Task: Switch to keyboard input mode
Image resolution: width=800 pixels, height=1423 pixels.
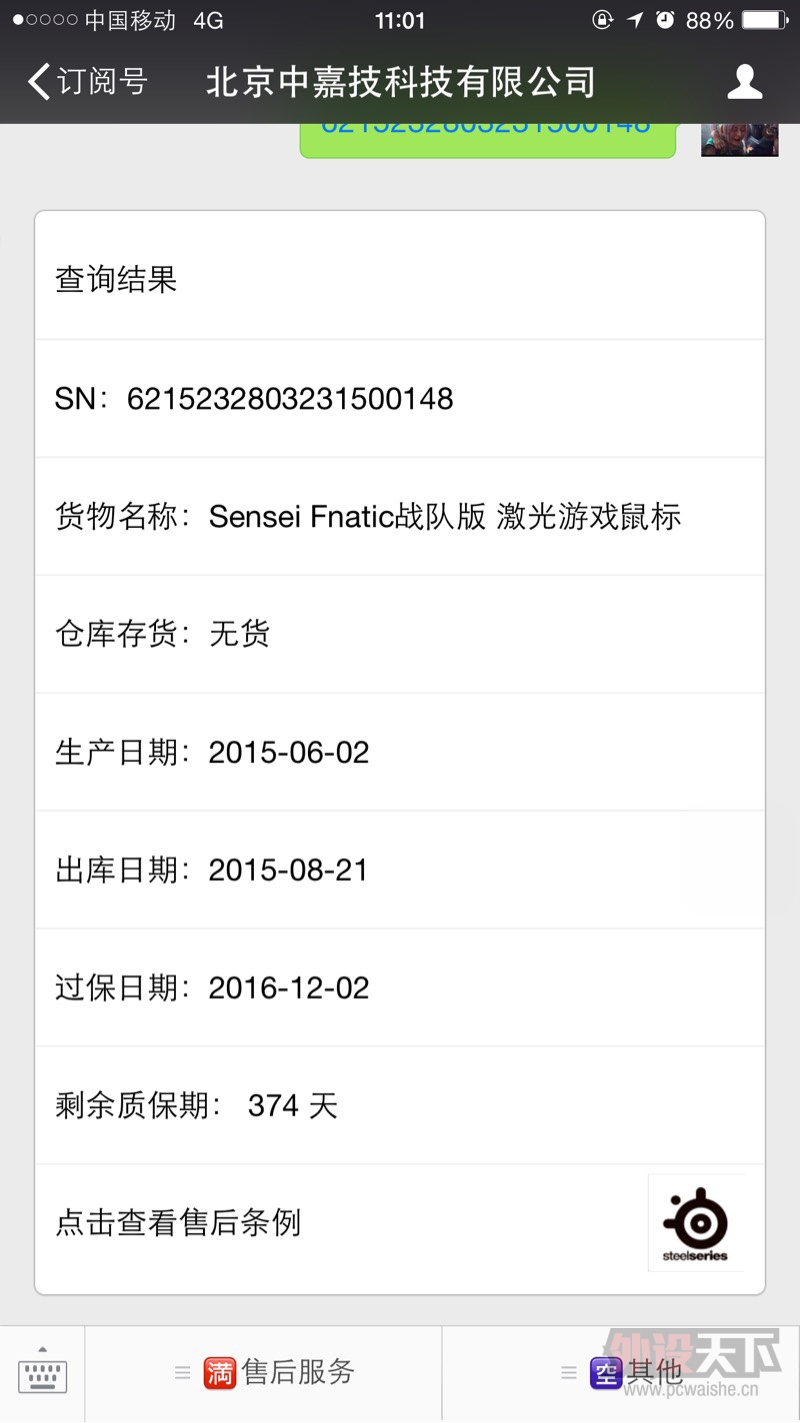Action: pos(42,1374)
